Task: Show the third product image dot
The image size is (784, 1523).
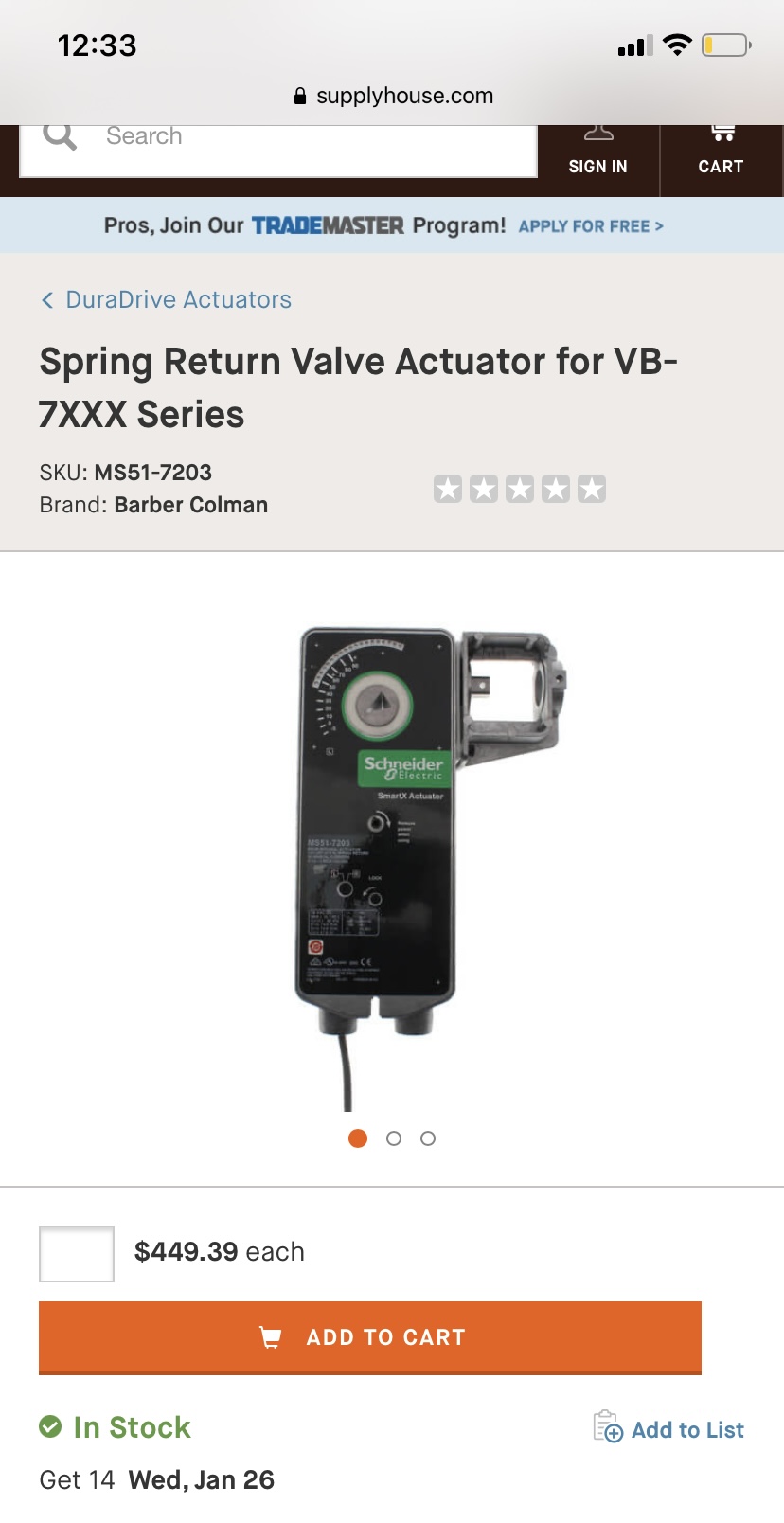Action: (x=428, y=1138)
